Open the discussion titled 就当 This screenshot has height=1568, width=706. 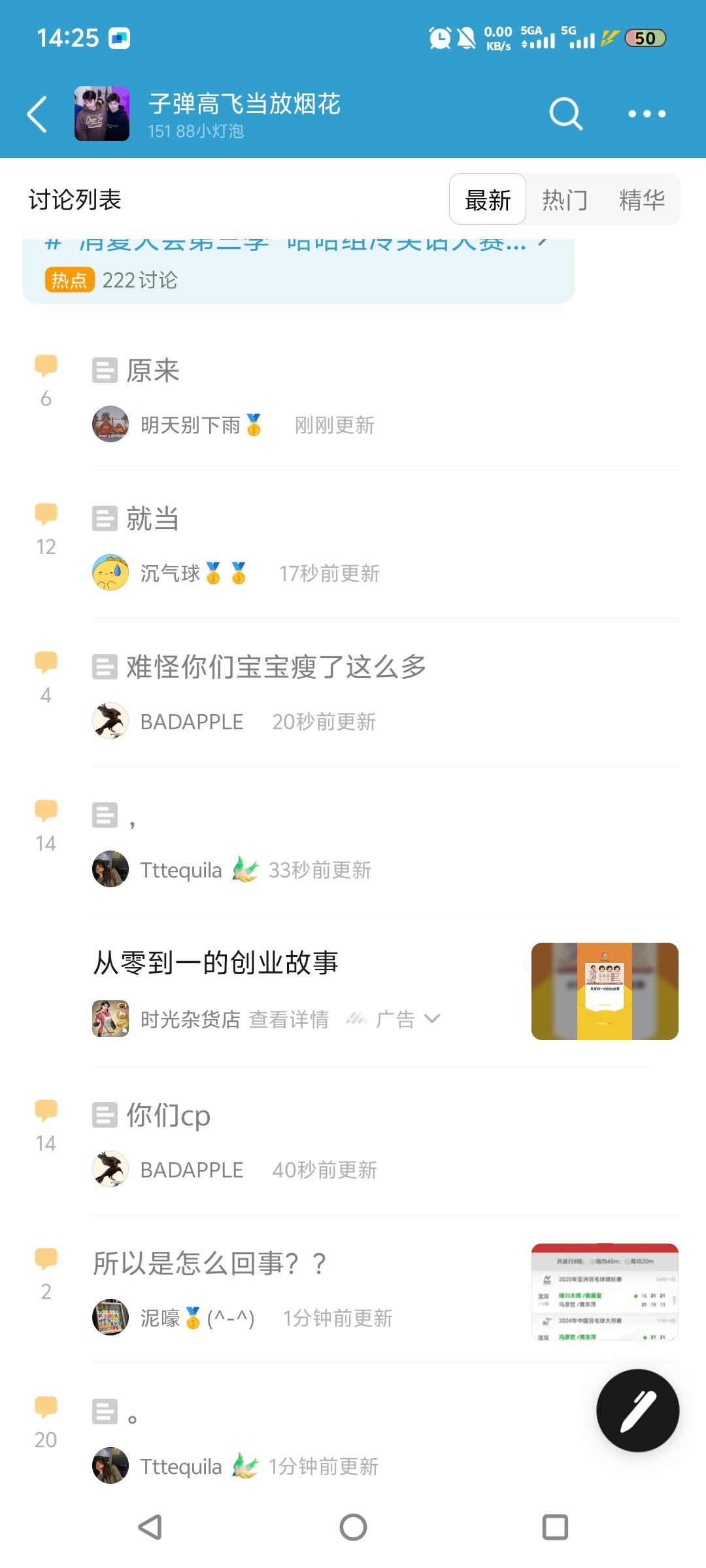(153, 519)
